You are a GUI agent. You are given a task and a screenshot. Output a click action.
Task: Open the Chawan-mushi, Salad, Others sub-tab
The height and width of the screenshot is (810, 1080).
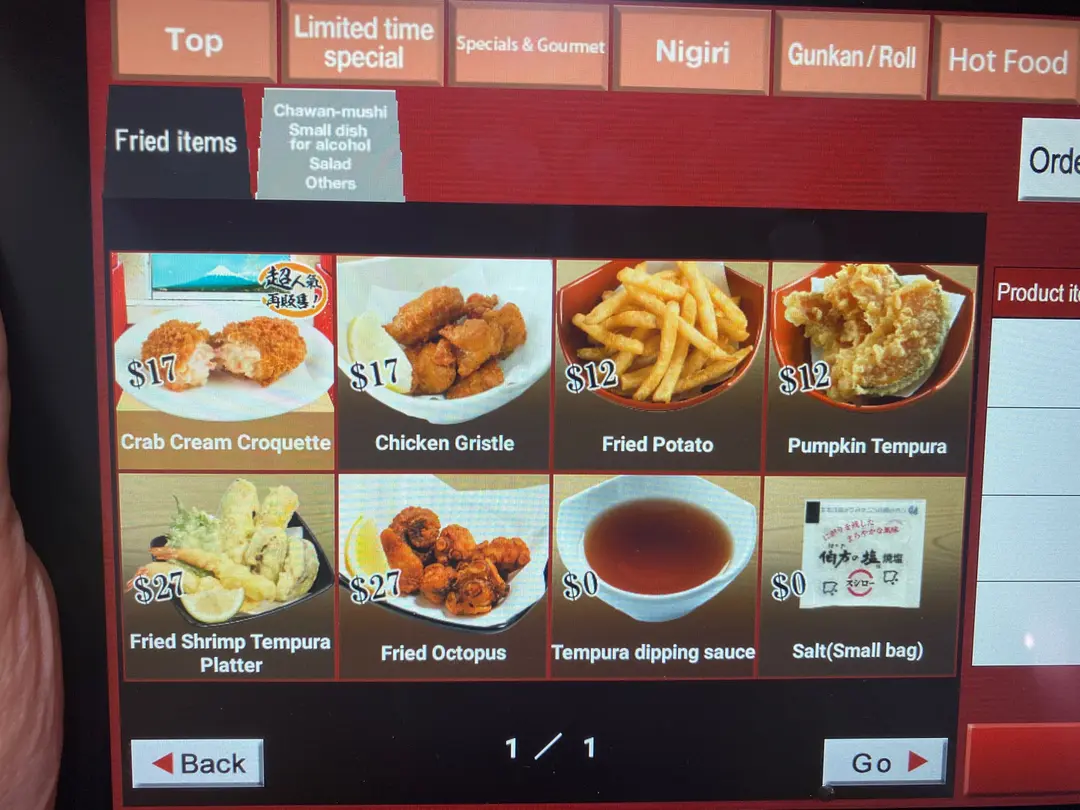pyautogui.click(x=330, y=146)
